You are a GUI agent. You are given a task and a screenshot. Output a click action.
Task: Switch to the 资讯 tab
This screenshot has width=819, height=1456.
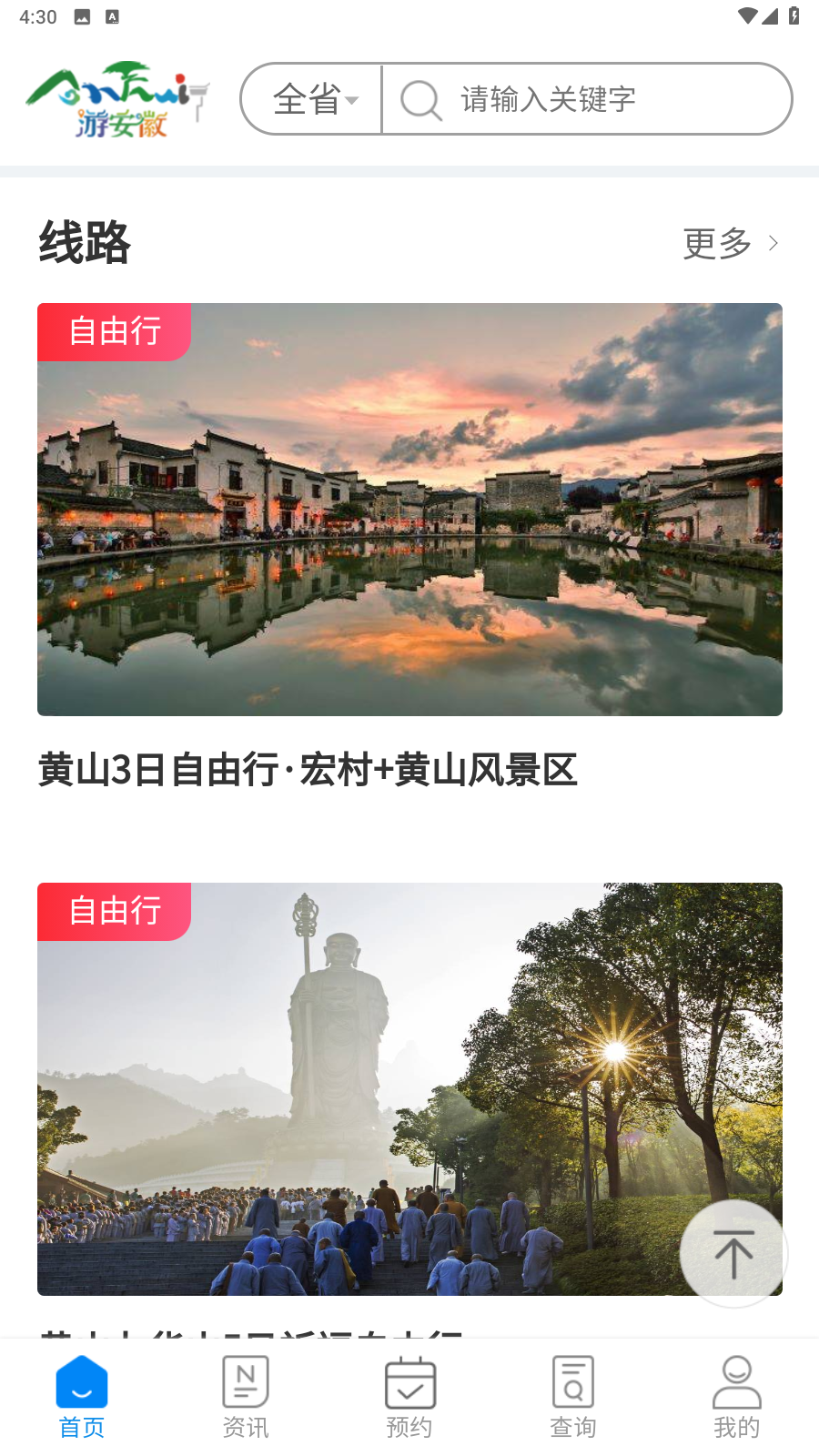tap(245, 1398)
